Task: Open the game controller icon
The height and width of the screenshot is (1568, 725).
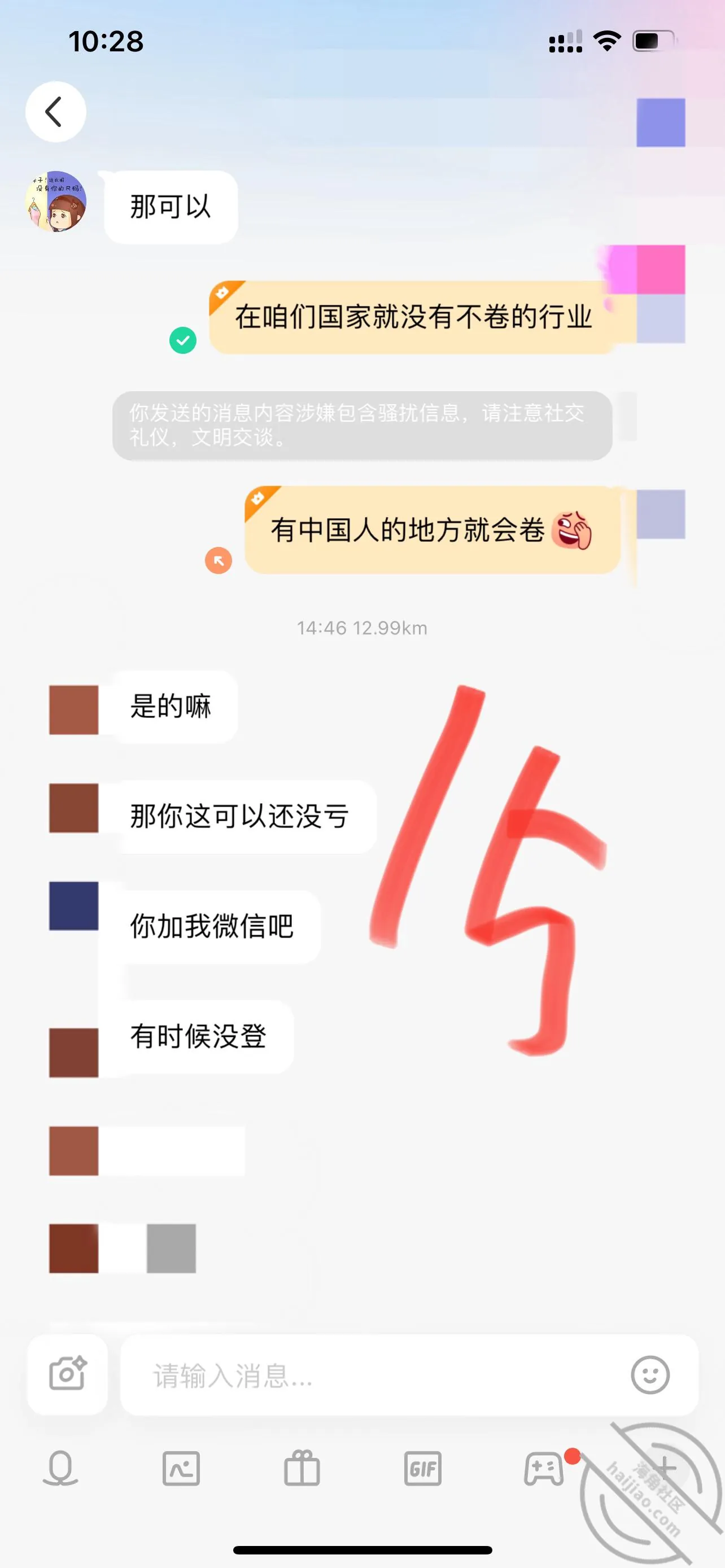Action: [544, 1469]
